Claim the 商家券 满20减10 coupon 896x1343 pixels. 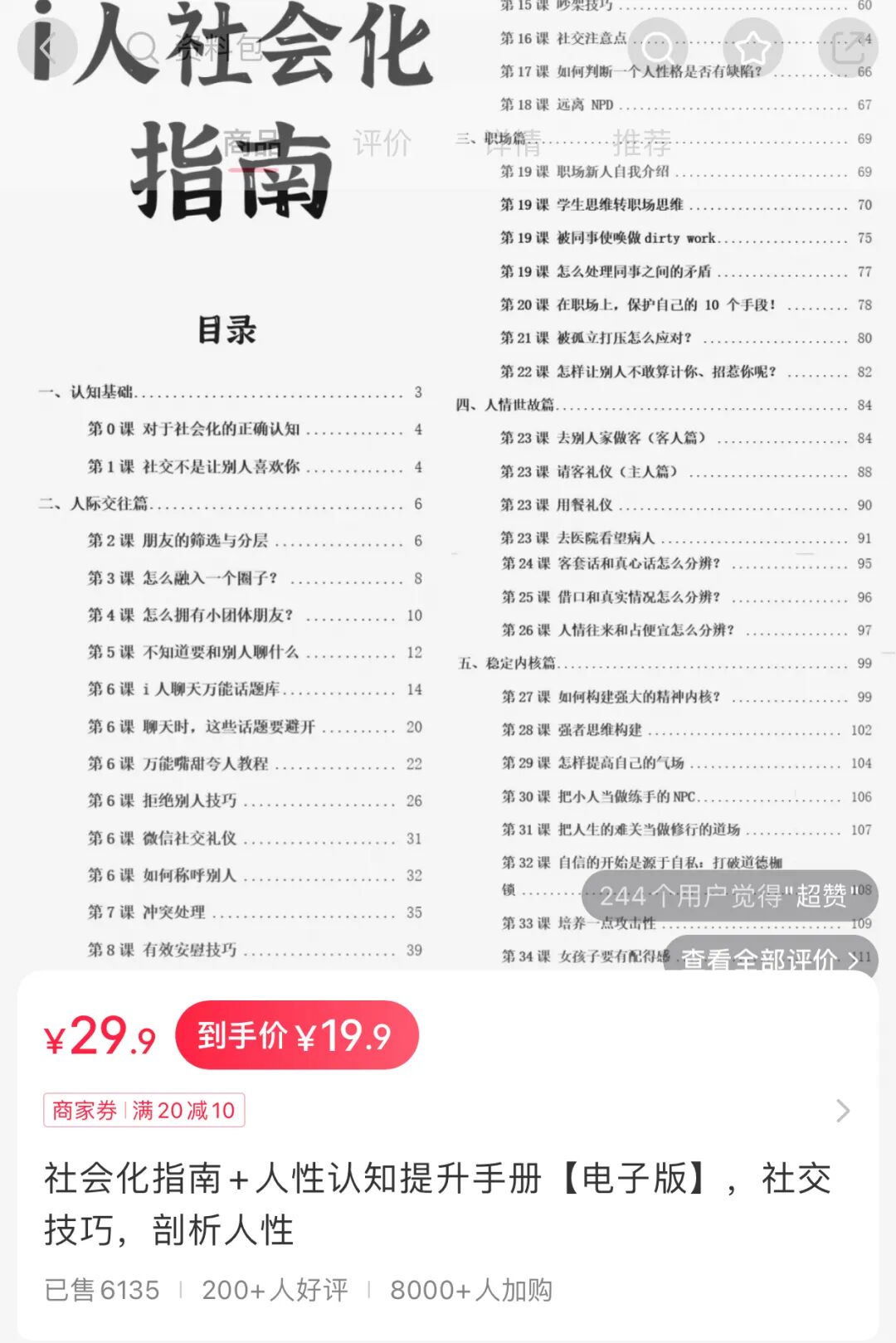click(x=143, y=1109)
